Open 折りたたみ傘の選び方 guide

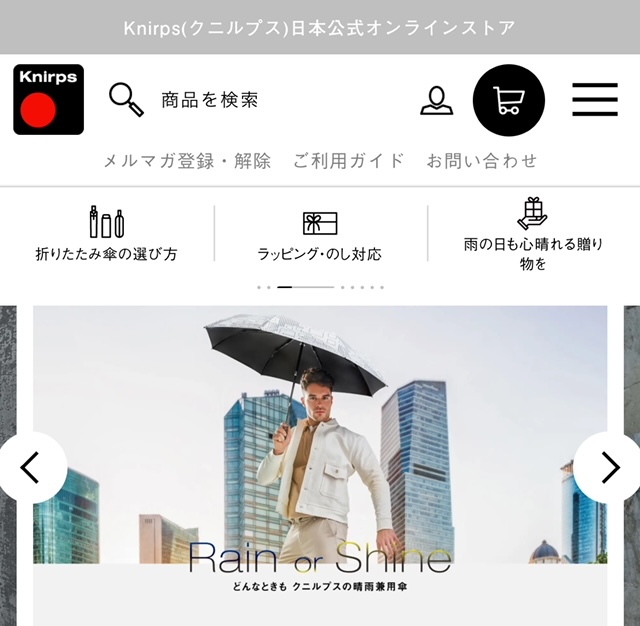[106, 236]
